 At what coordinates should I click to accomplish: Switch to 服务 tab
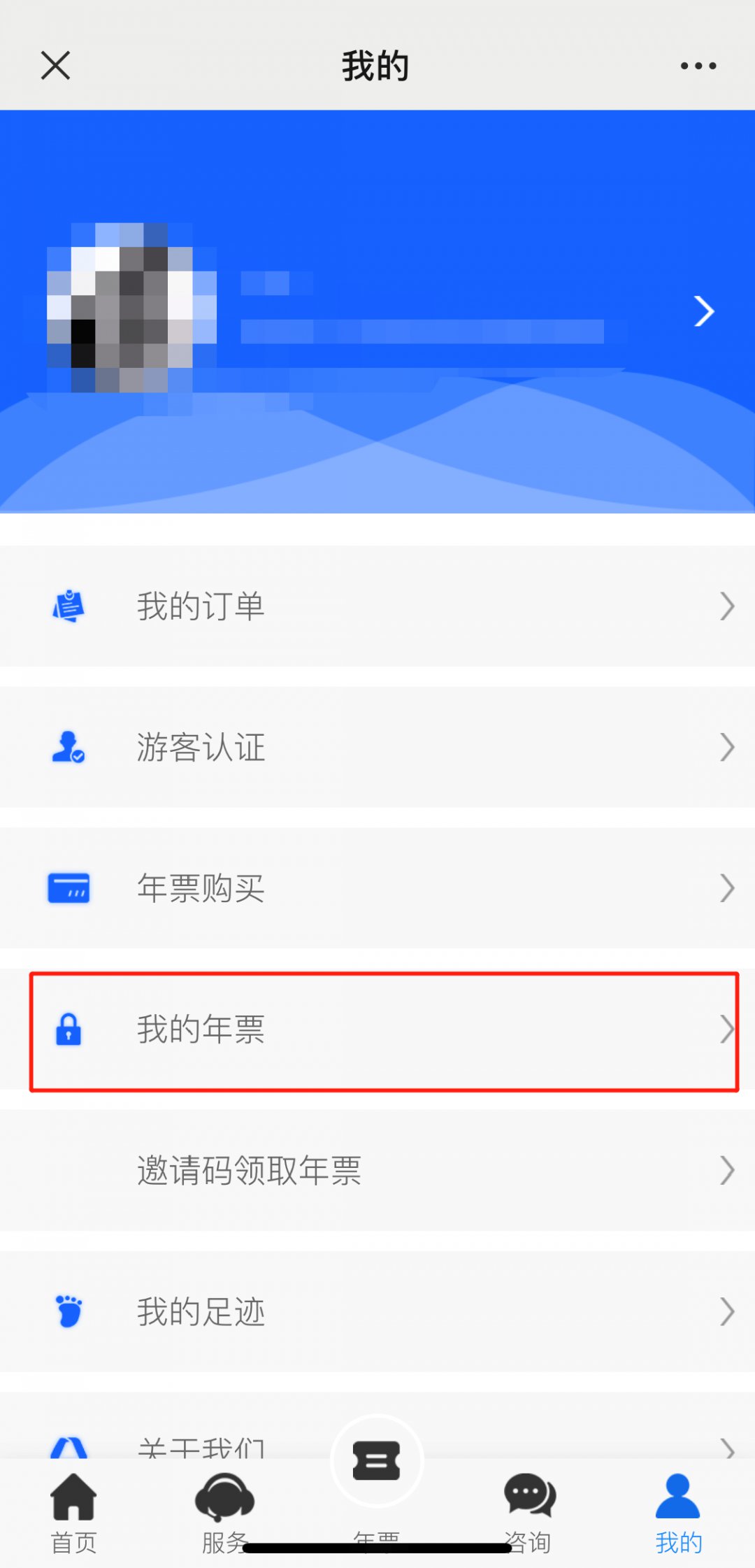pyautogui.click(x=224, y=1512)
